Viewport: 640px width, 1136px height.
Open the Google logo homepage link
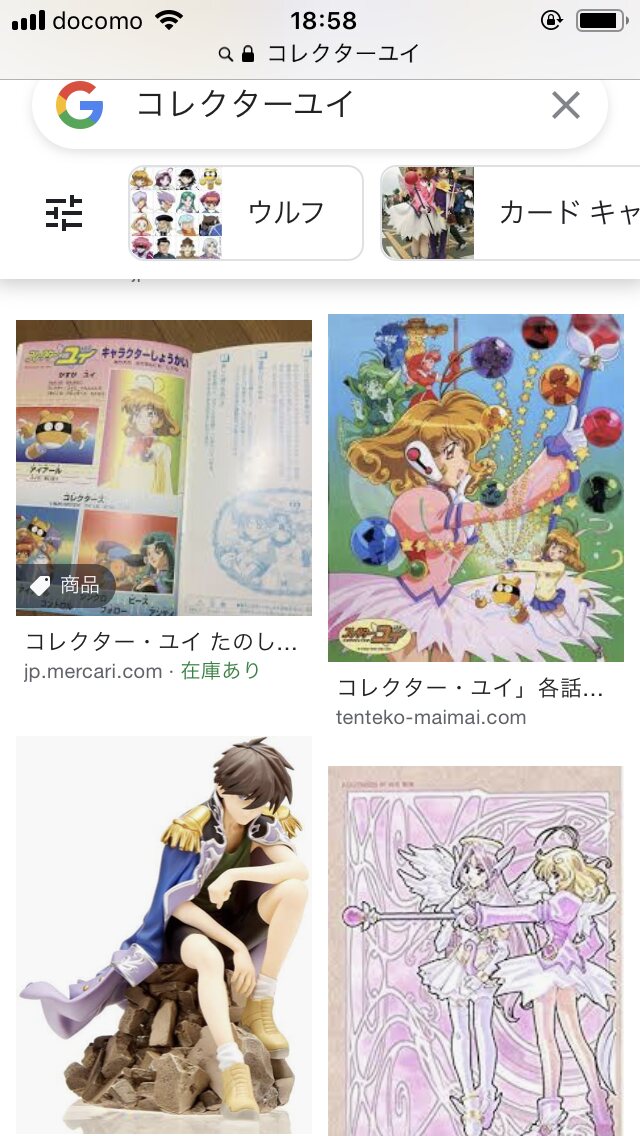(80, 105)
